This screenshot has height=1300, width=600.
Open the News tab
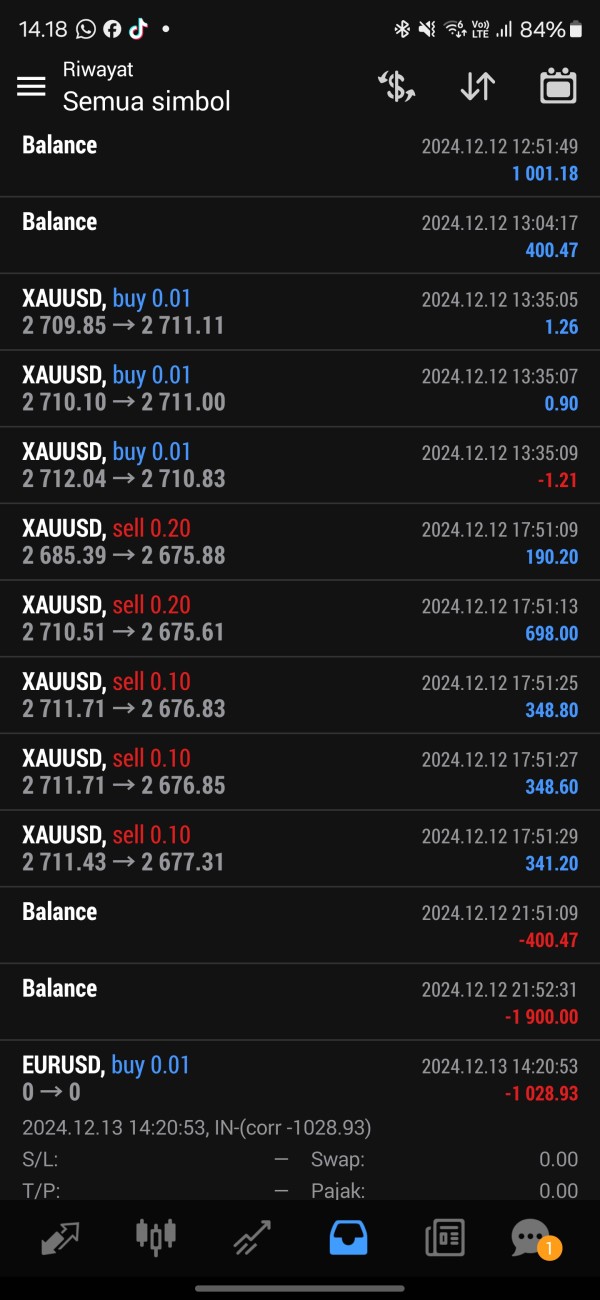pyautogui.click(x=444, y=1238)
